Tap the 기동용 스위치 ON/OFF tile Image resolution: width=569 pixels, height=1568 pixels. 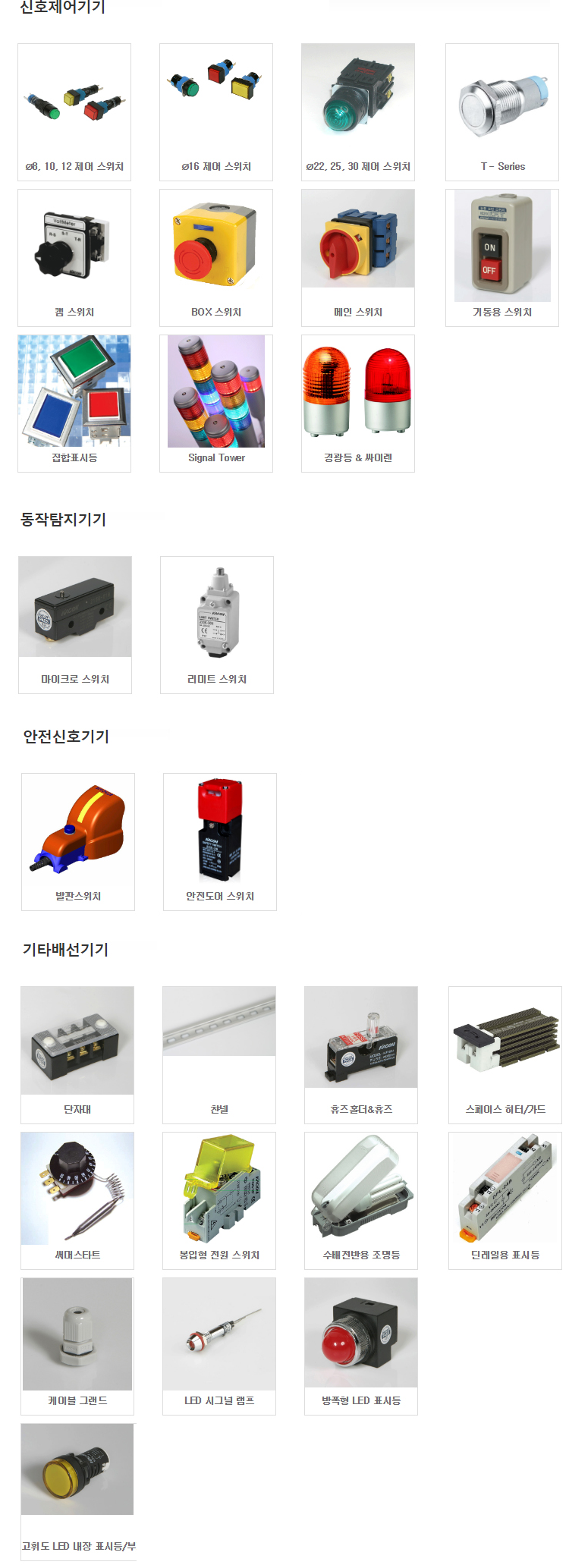point(502,257)
